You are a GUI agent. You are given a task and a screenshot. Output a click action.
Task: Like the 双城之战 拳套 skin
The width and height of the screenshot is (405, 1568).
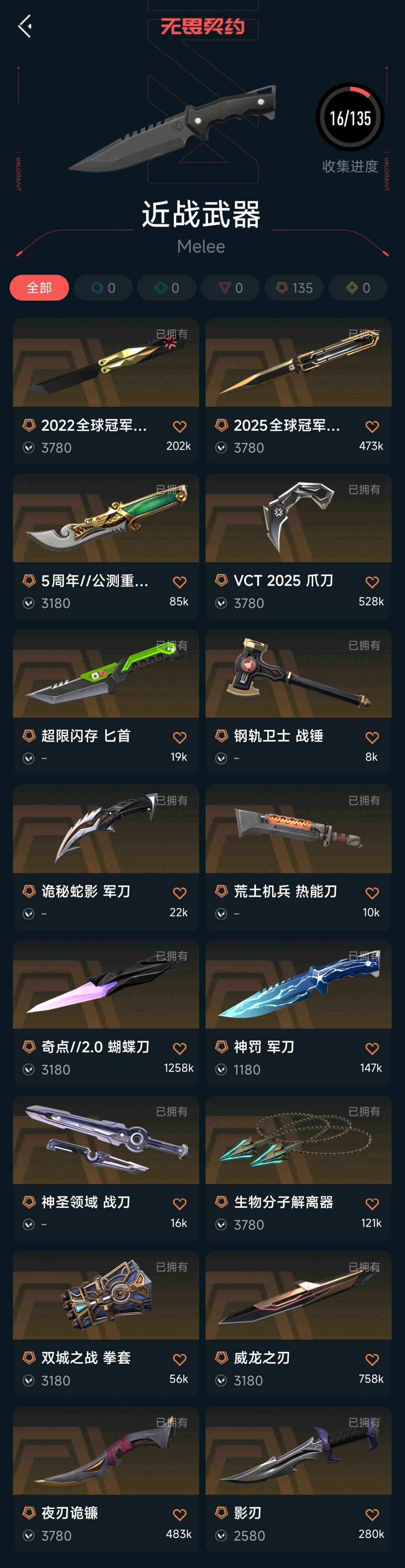point(179,1359)
